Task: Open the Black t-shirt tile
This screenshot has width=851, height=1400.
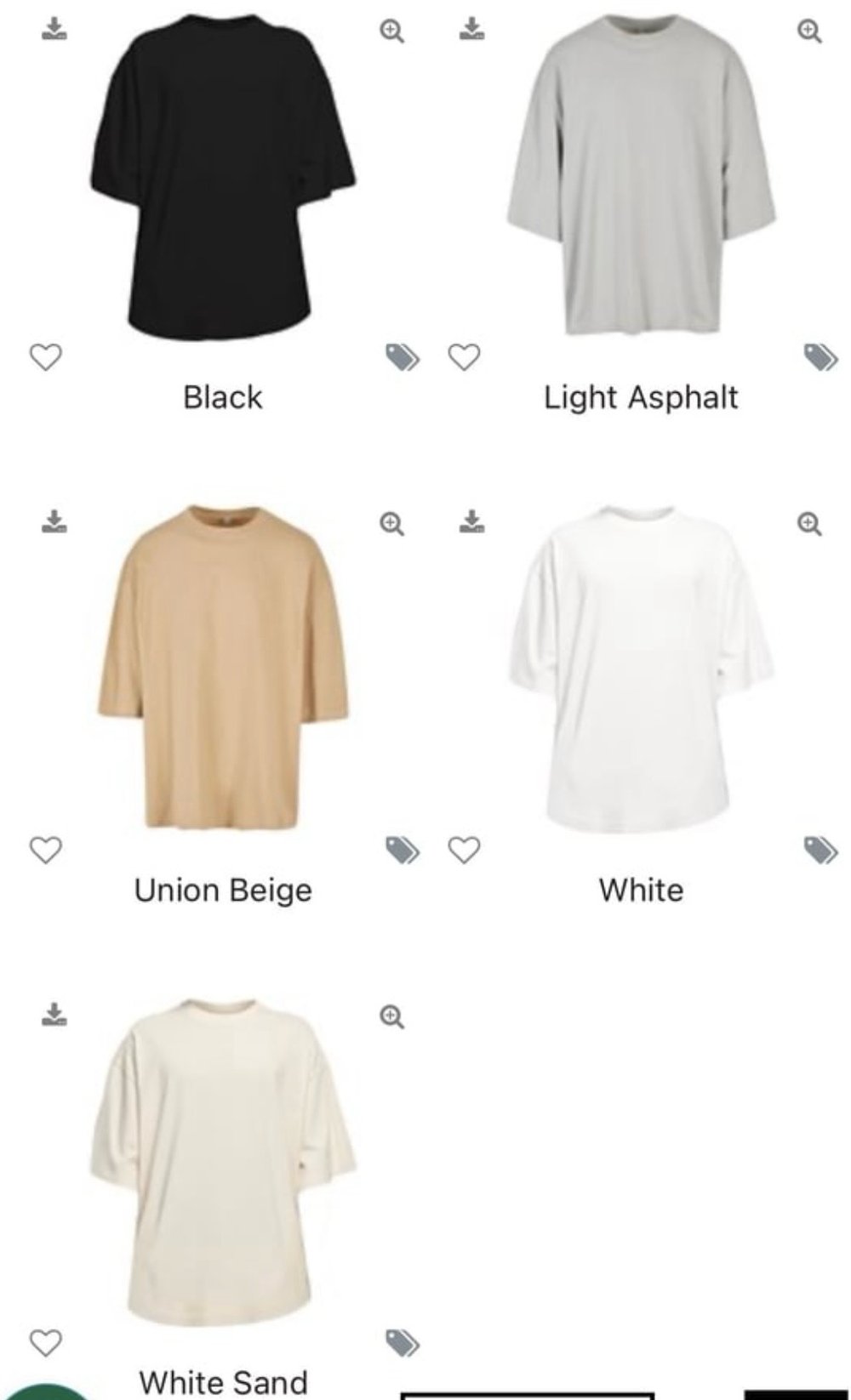Action: pos(222,177)
